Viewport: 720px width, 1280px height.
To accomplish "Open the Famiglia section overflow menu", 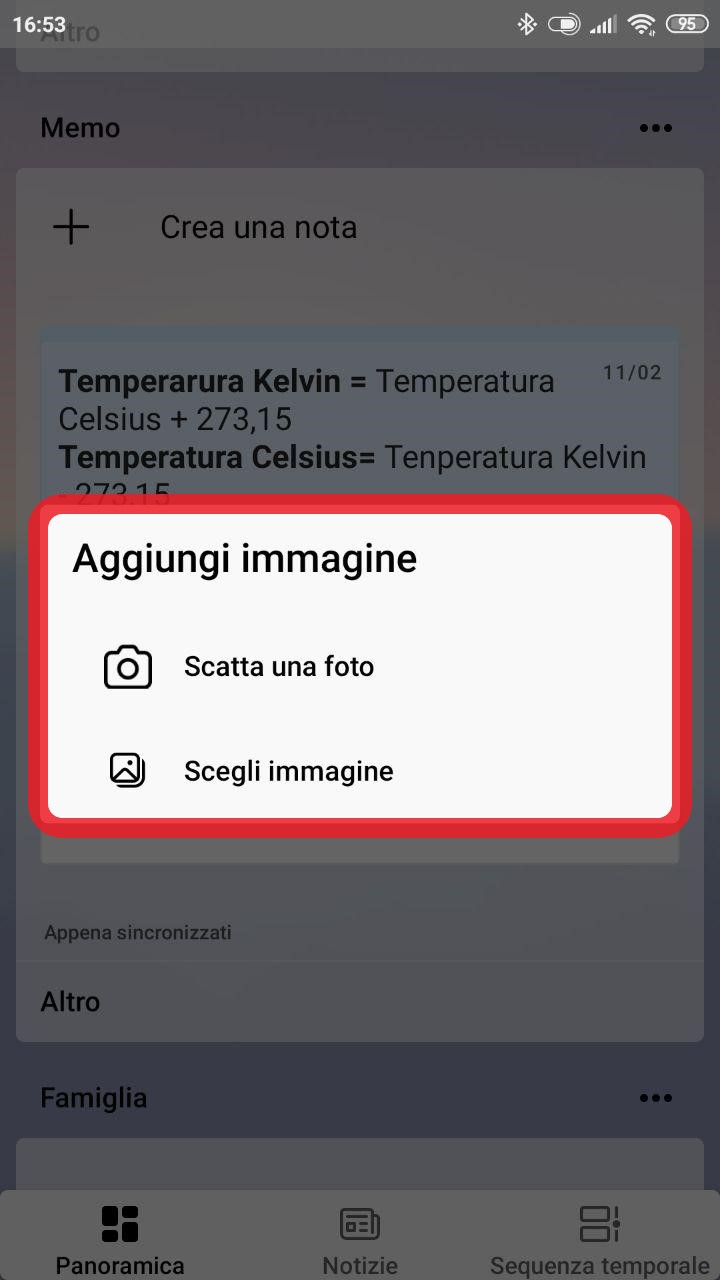I will [x=656, y=1098].
